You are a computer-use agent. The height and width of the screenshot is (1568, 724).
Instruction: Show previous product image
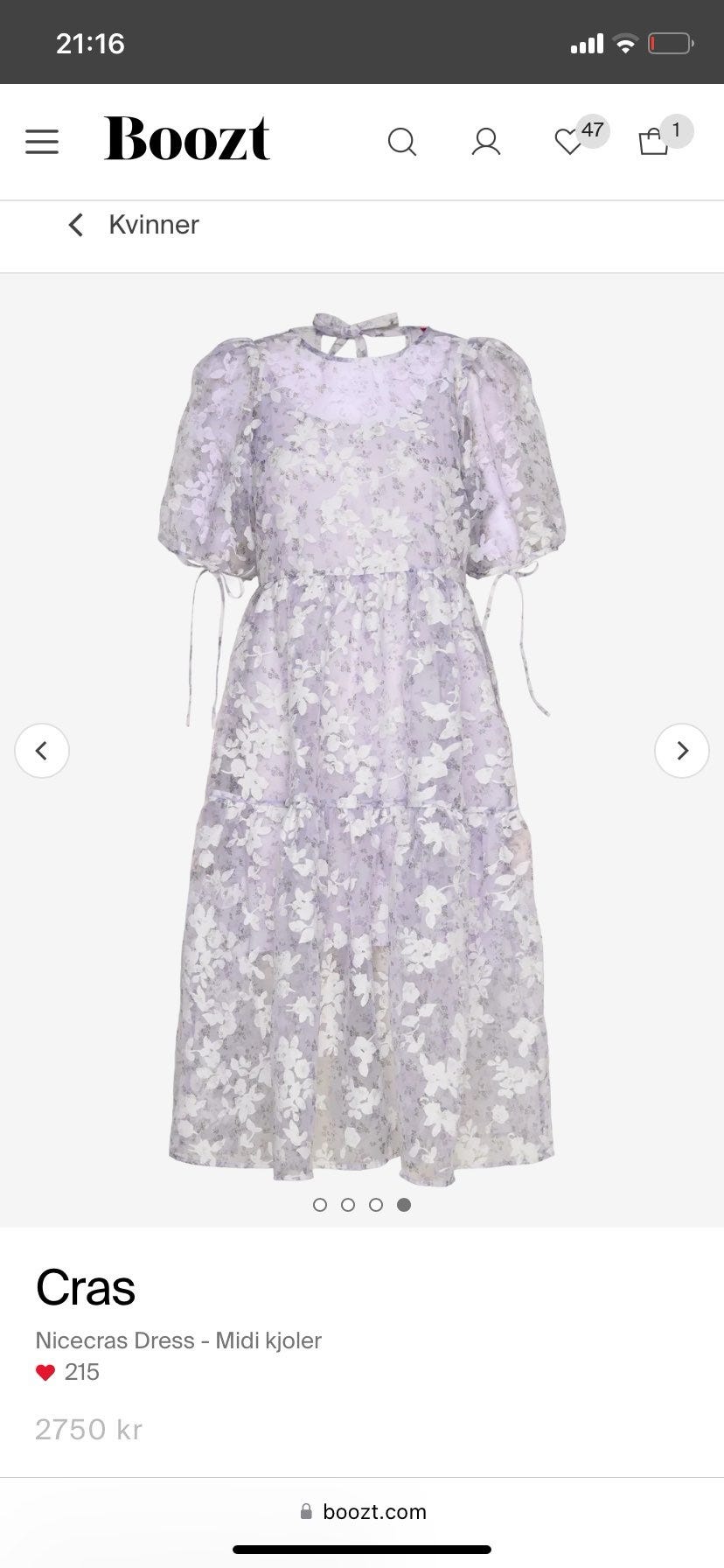pyautogui.click(x=42, y=751)
